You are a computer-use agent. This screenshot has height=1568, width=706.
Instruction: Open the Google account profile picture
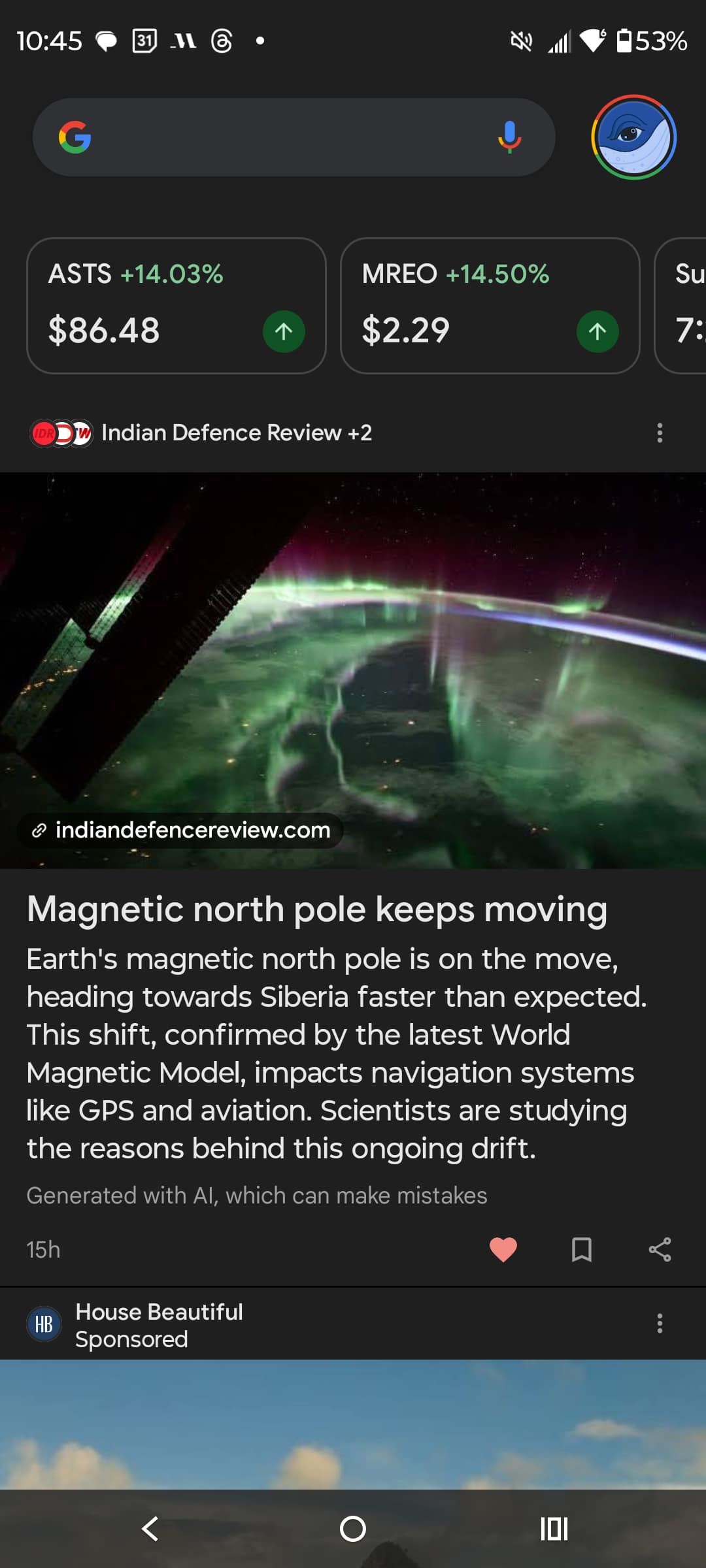click(x=633, y=137)
